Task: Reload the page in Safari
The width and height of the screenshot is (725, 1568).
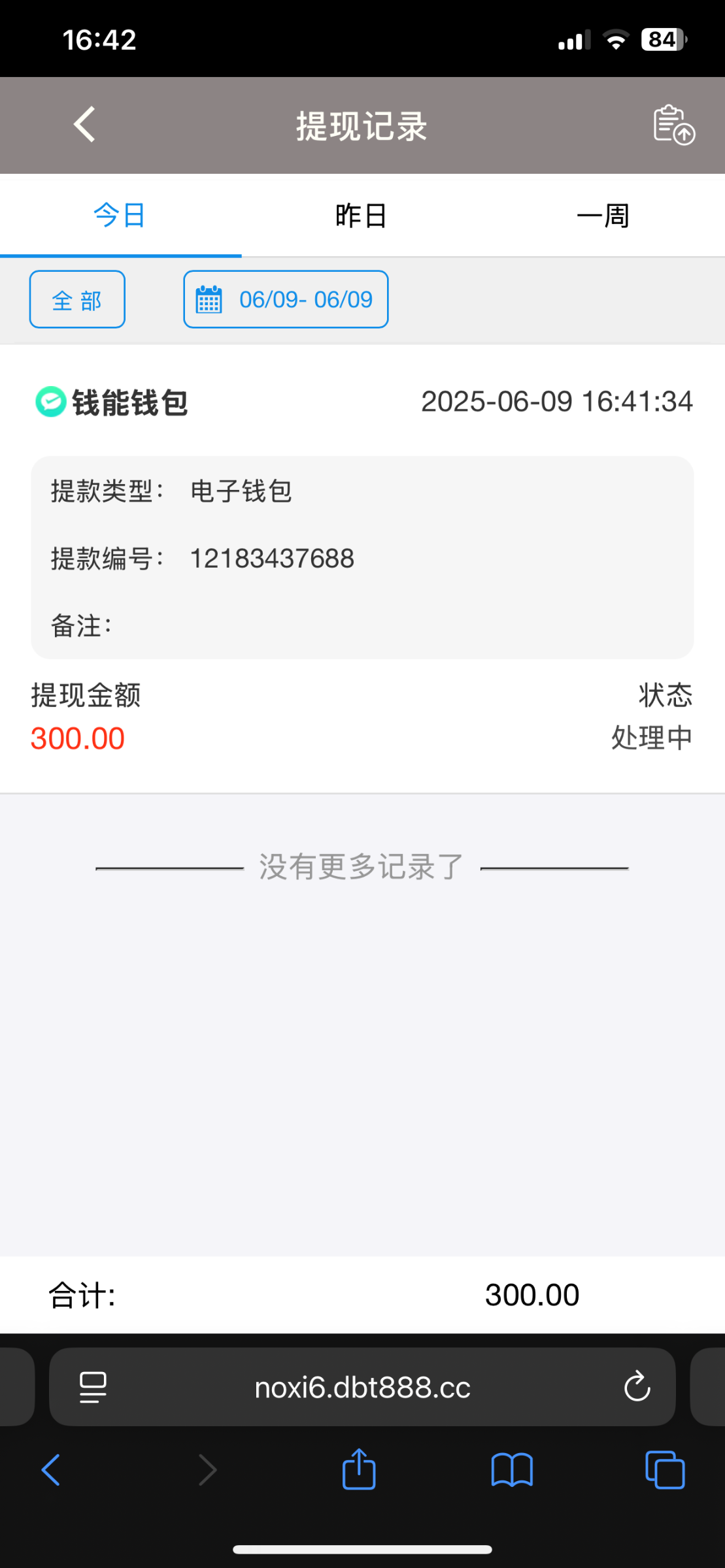Action: pos(637,1387)
